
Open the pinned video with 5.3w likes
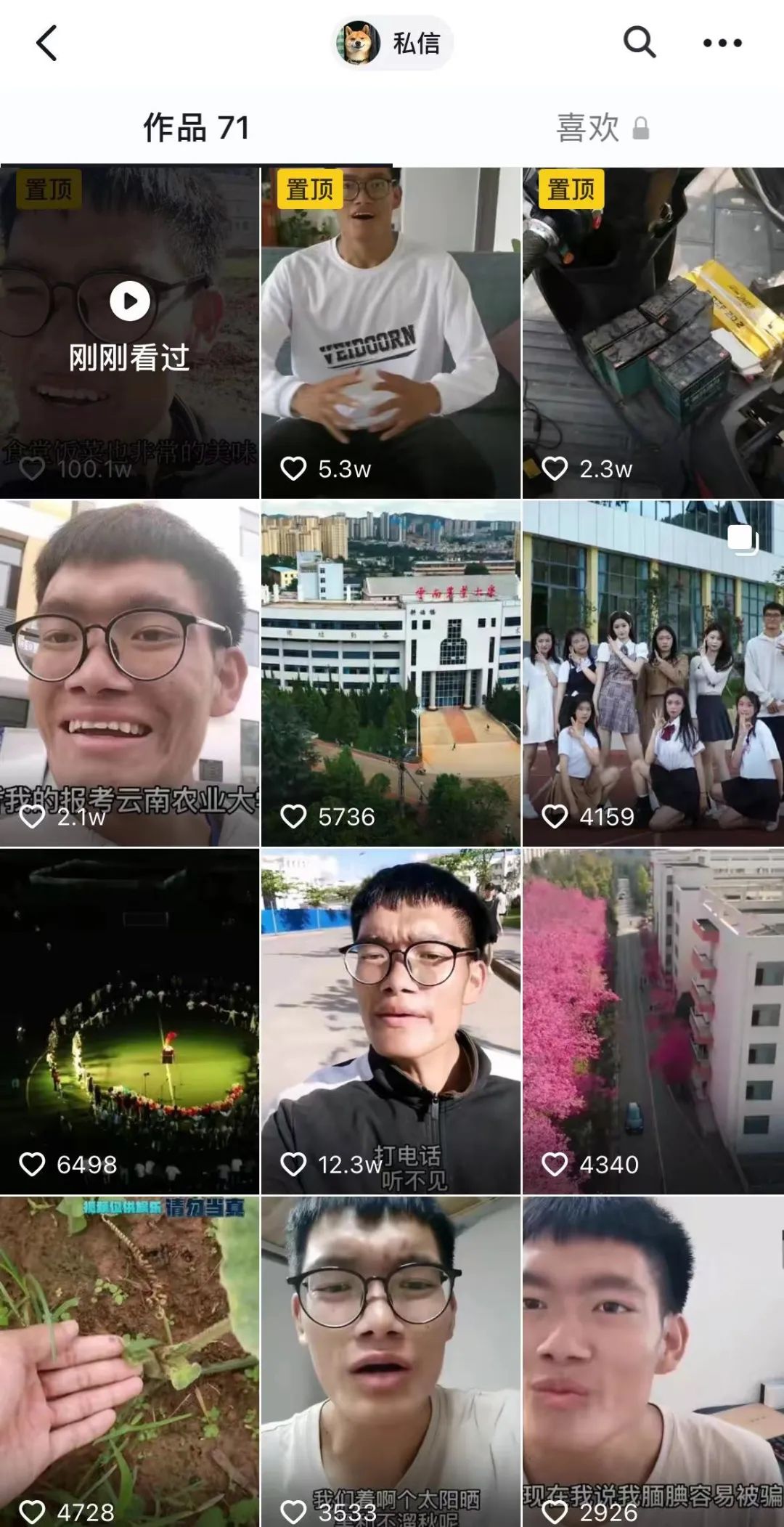click(x=391, y=333)
